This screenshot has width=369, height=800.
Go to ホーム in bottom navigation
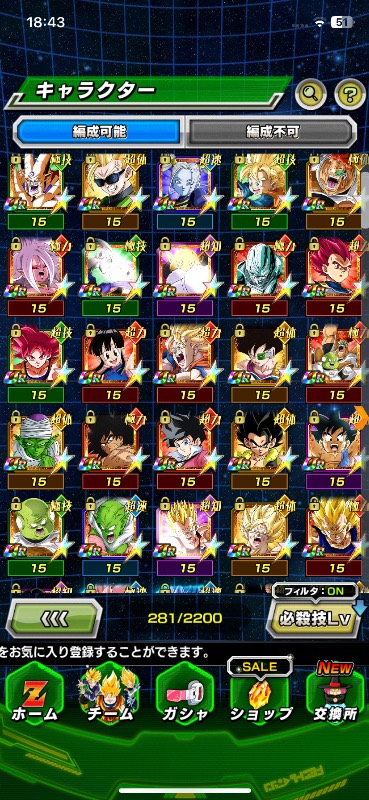pos(34,693)
